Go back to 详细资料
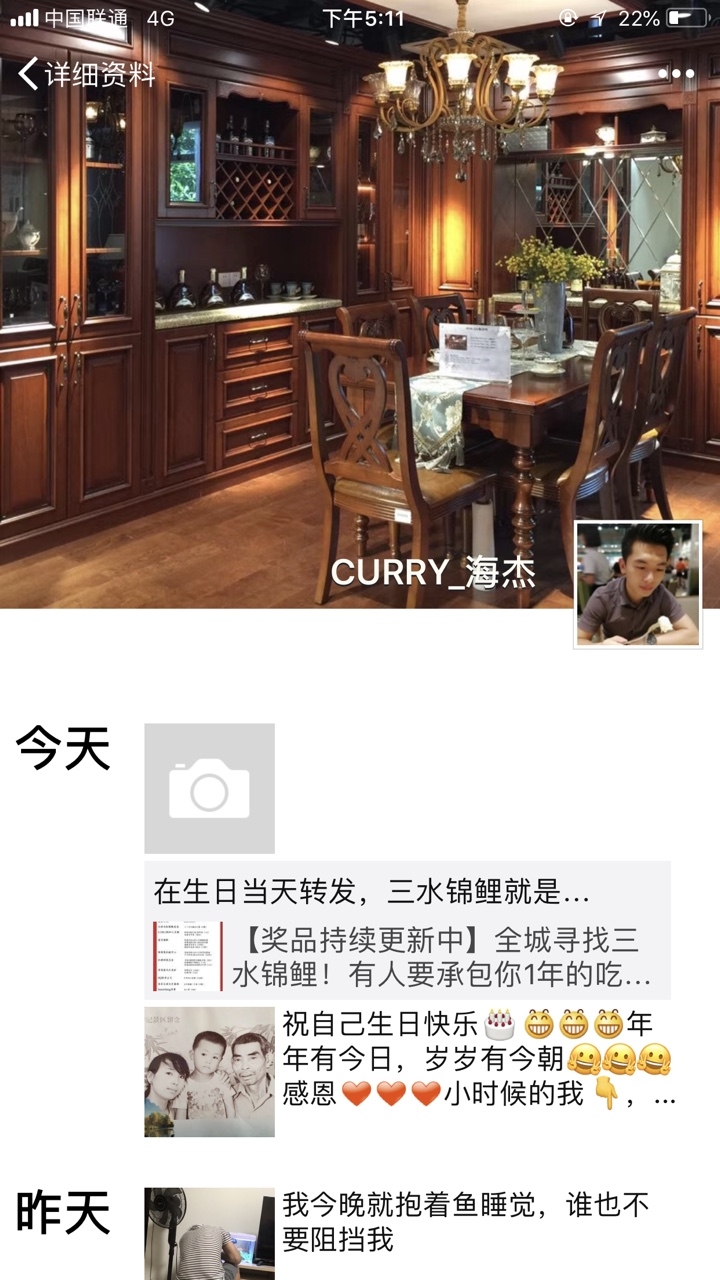 pos(88,74)
